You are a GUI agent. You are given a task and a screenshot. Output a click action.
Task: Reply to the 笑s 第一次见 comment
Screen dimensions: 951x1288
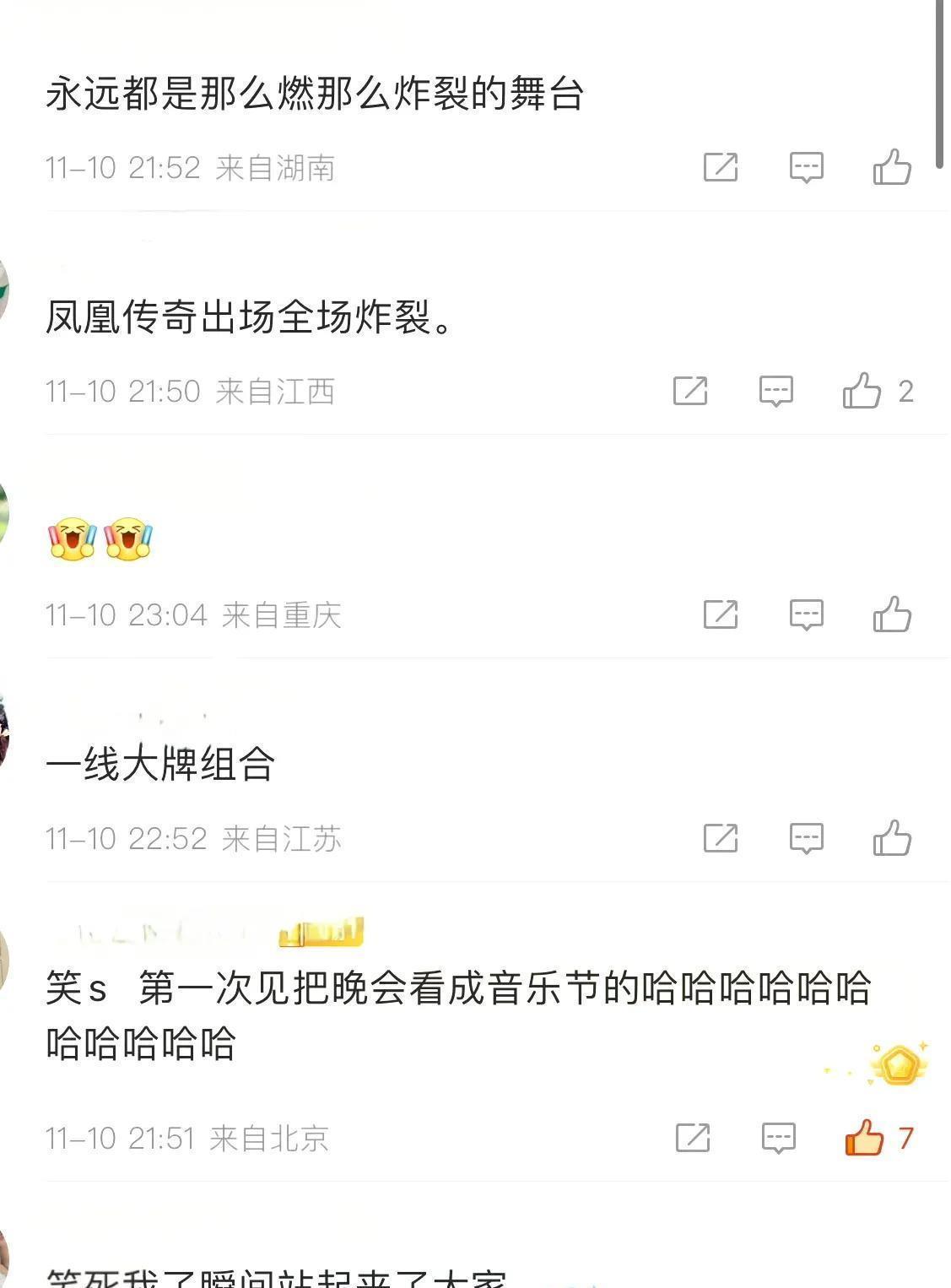(x=778, y=1138)
